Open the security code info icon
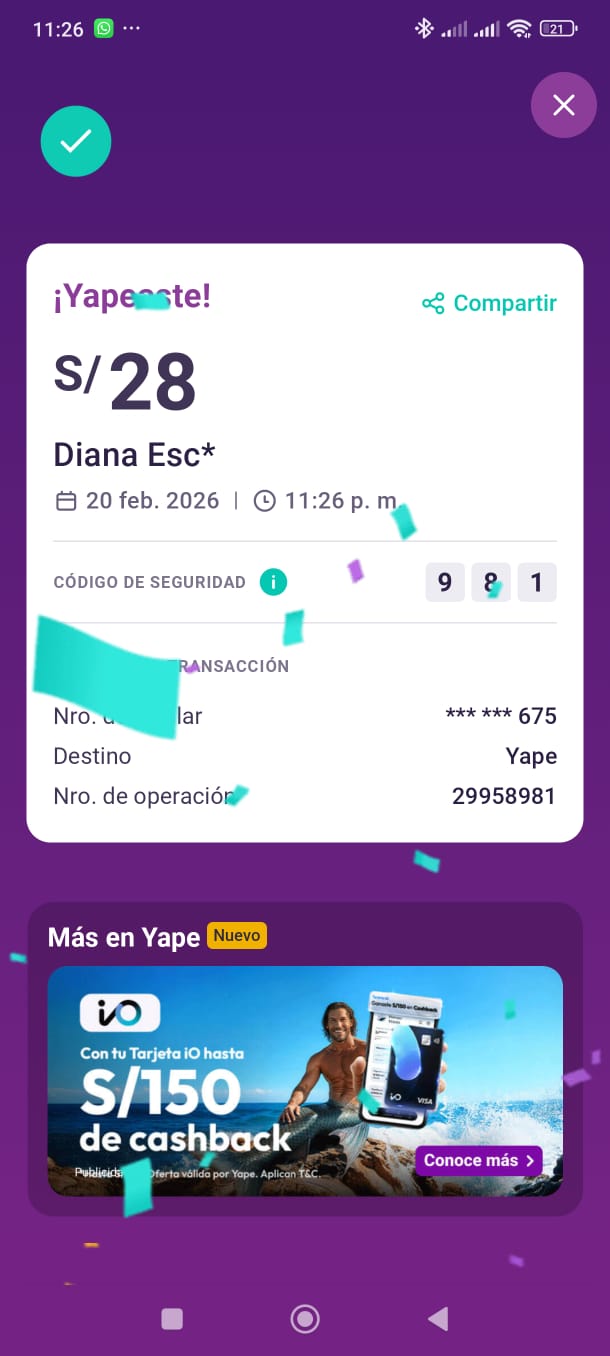This screenshot has height=1356, width=610. 273,582
